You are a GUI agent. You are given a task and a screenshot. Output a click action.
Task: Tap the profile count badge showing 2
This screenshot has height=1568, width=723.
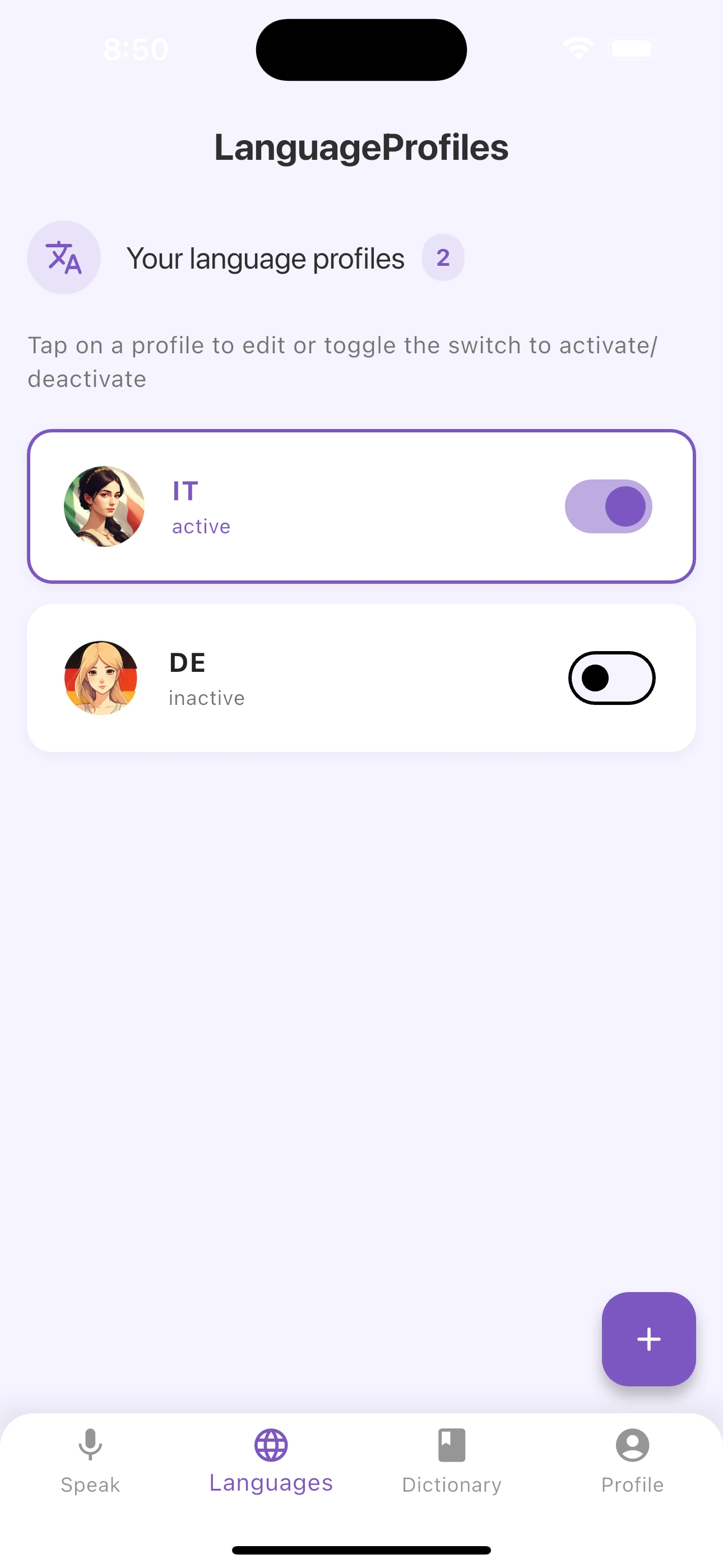443,257
